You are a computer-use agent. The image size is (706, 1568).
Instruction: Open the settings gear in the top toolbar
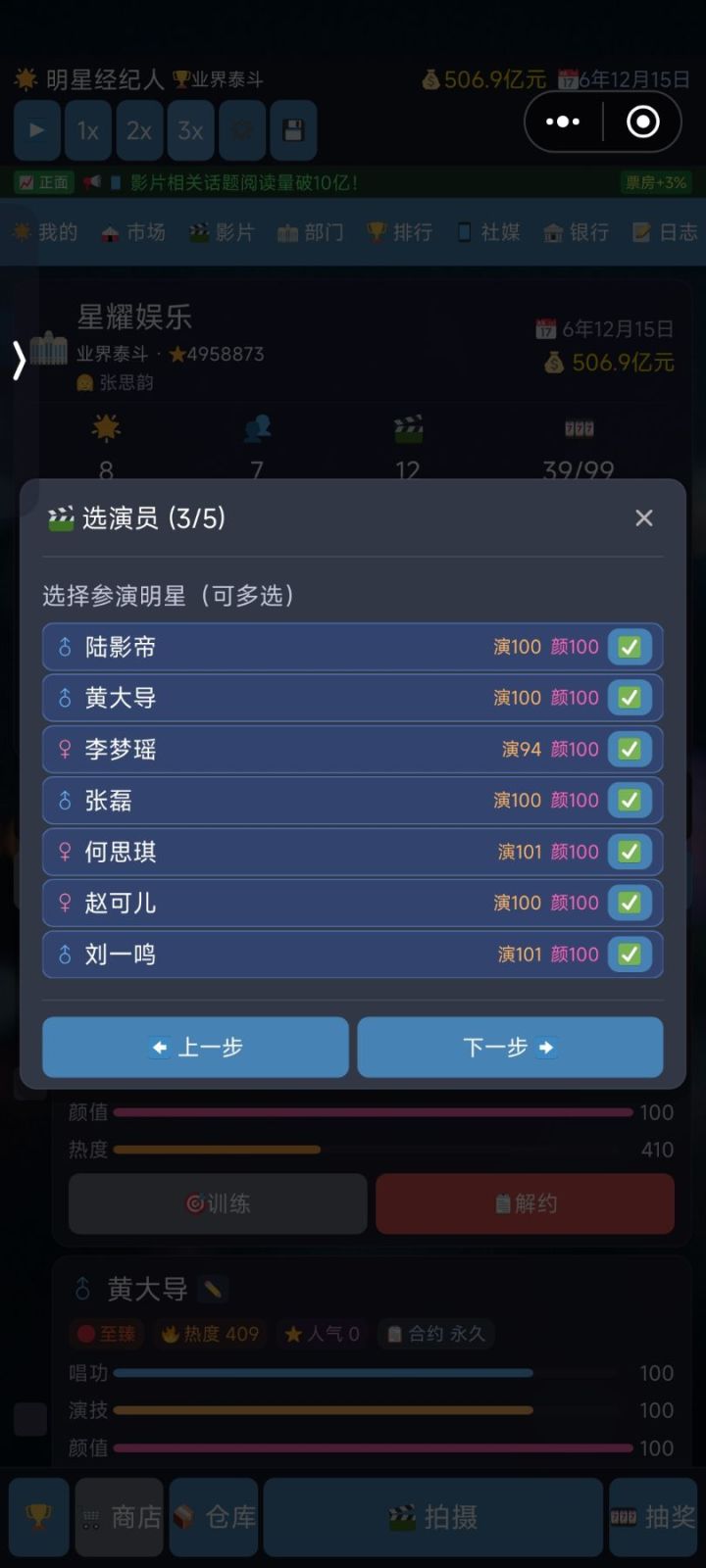click(241, 130)
